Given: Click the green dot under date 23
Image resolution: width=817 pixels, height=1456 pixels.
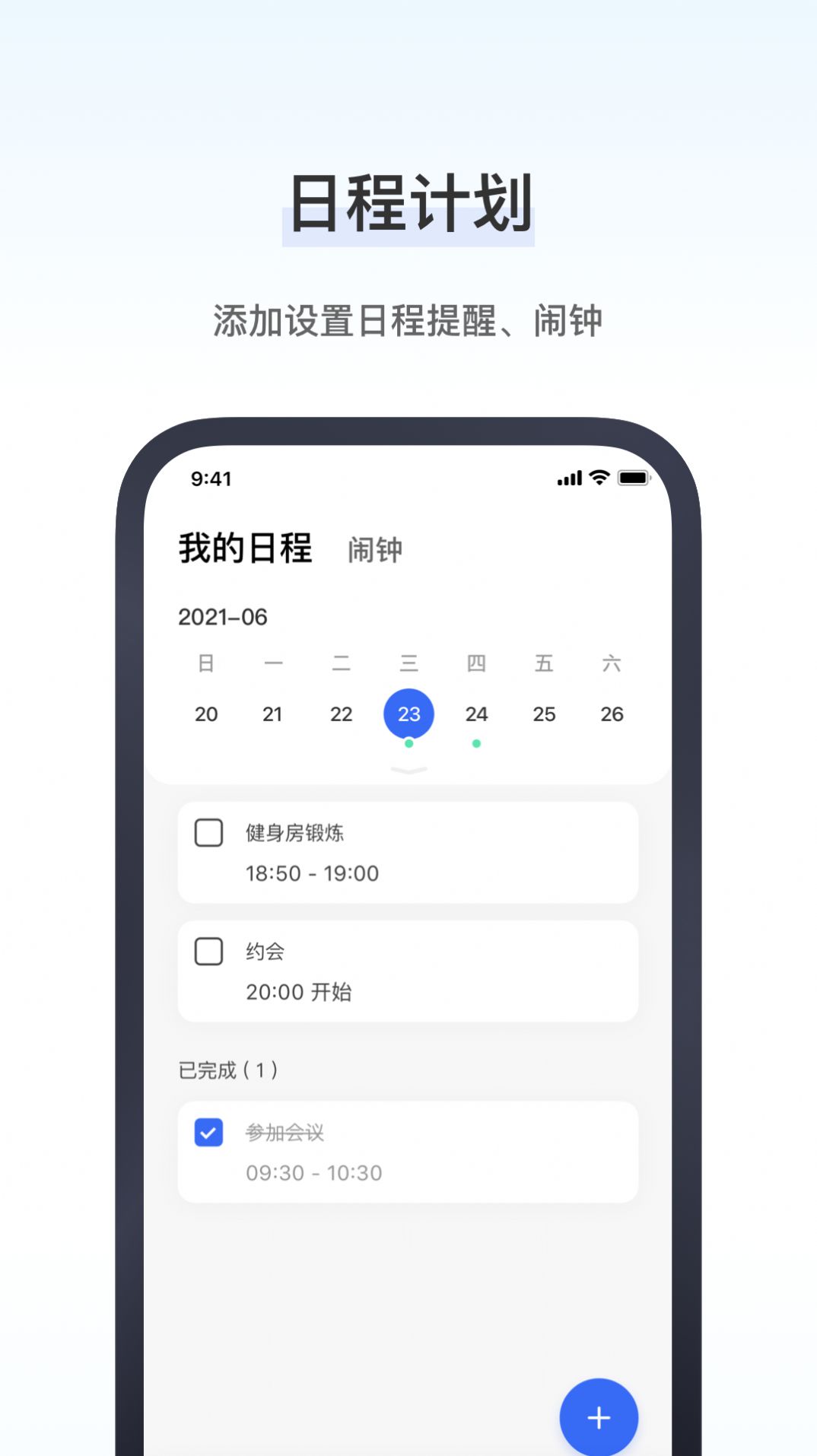Looking at the screenshot, I should click(x=409, y=742).
